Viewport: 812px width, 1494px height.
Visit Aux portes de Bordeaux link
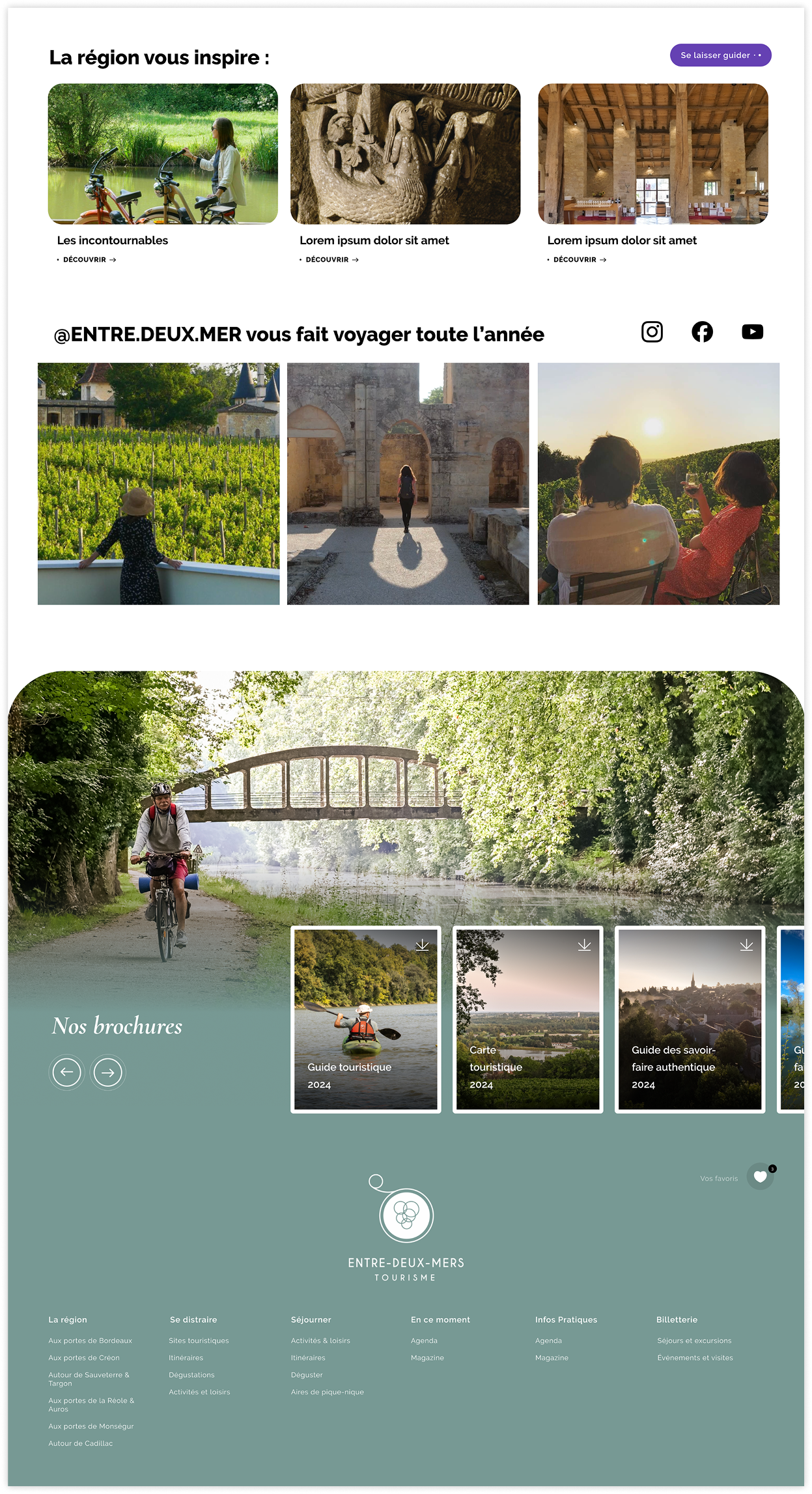pyautogui.click(x=90, y=1341)
